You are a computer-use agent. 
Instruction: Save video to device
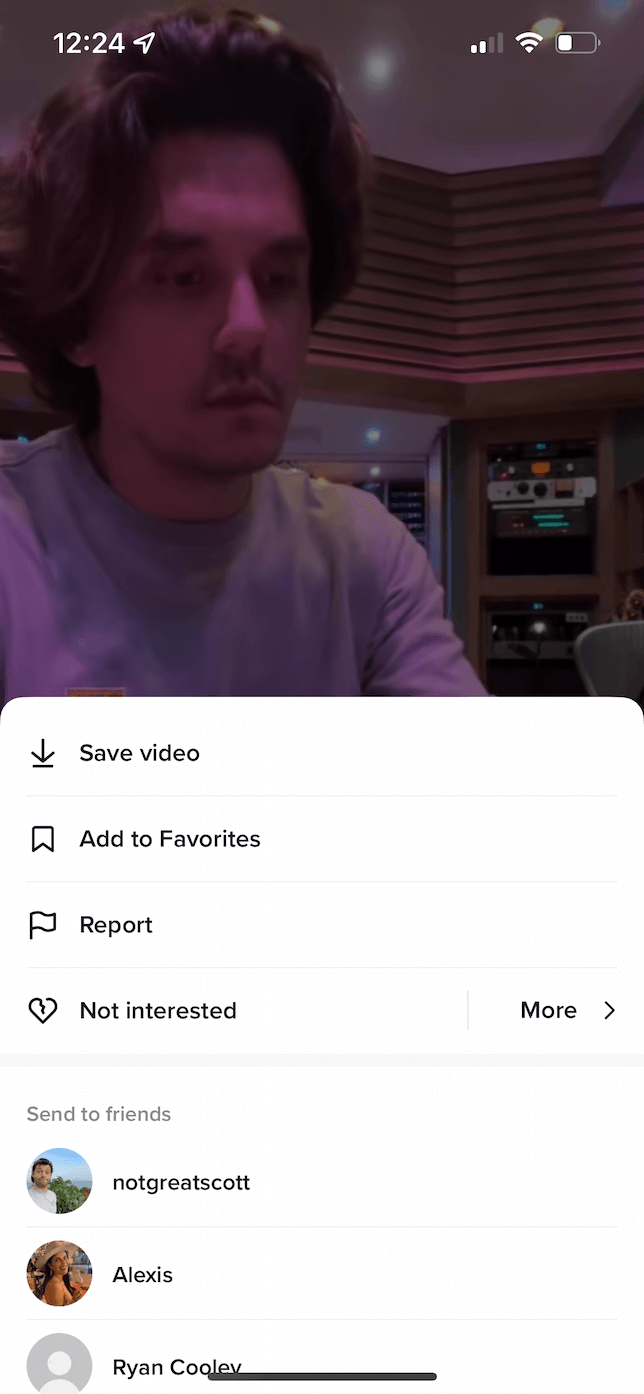point(140,753)
